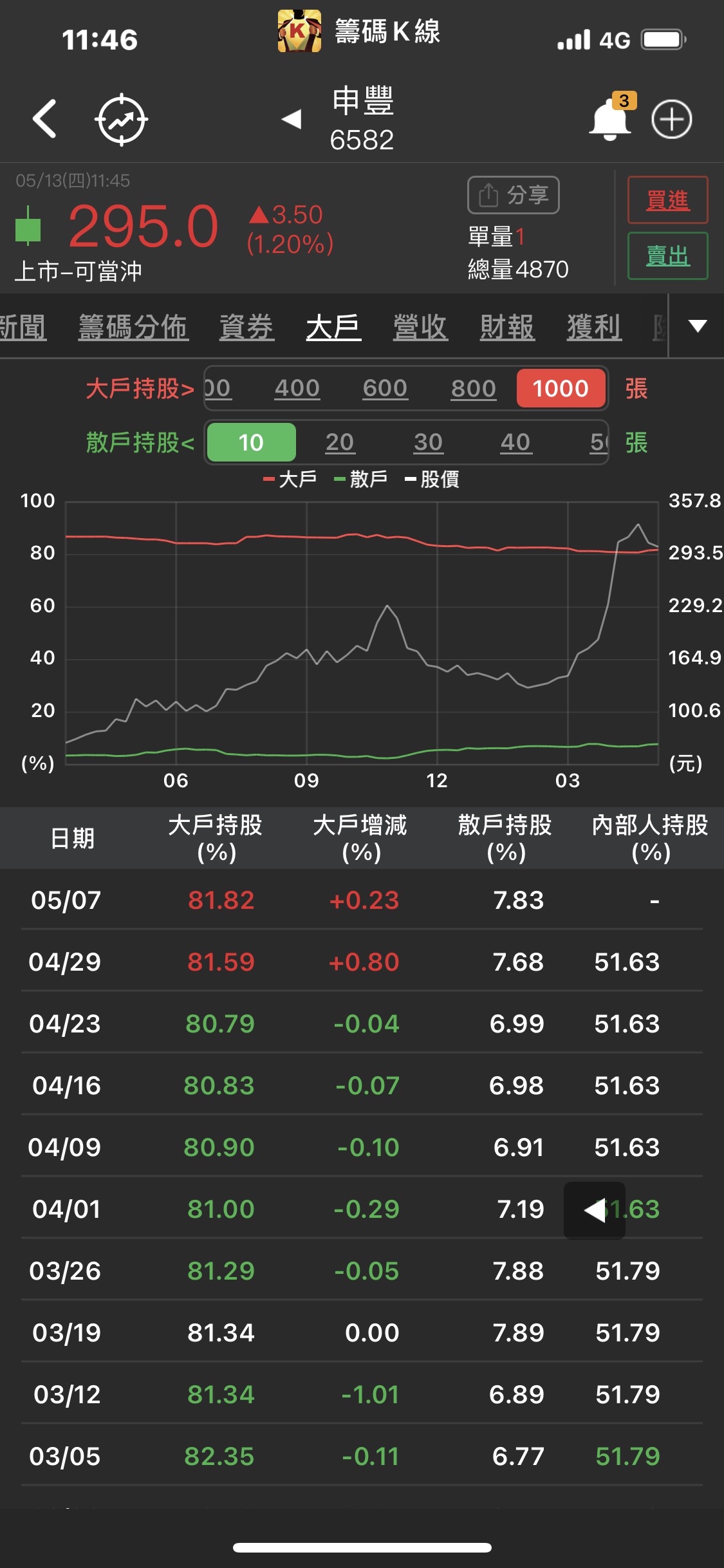The image size is (724, 1568).
Task: Open the chart analysis target icon
Action: coord(122,119)
